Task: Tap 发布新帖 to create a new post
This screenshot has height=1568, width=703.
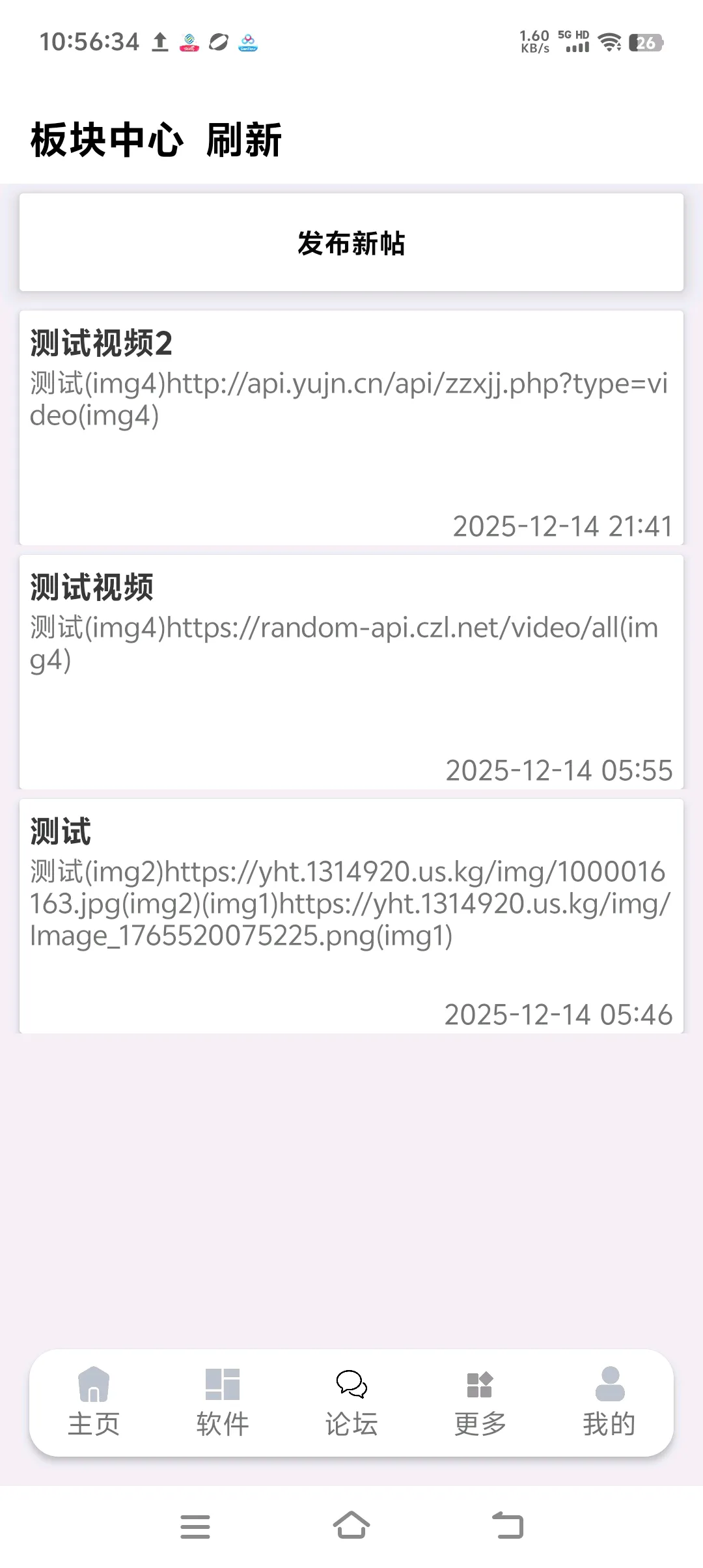Action: (x=351, y=243)
